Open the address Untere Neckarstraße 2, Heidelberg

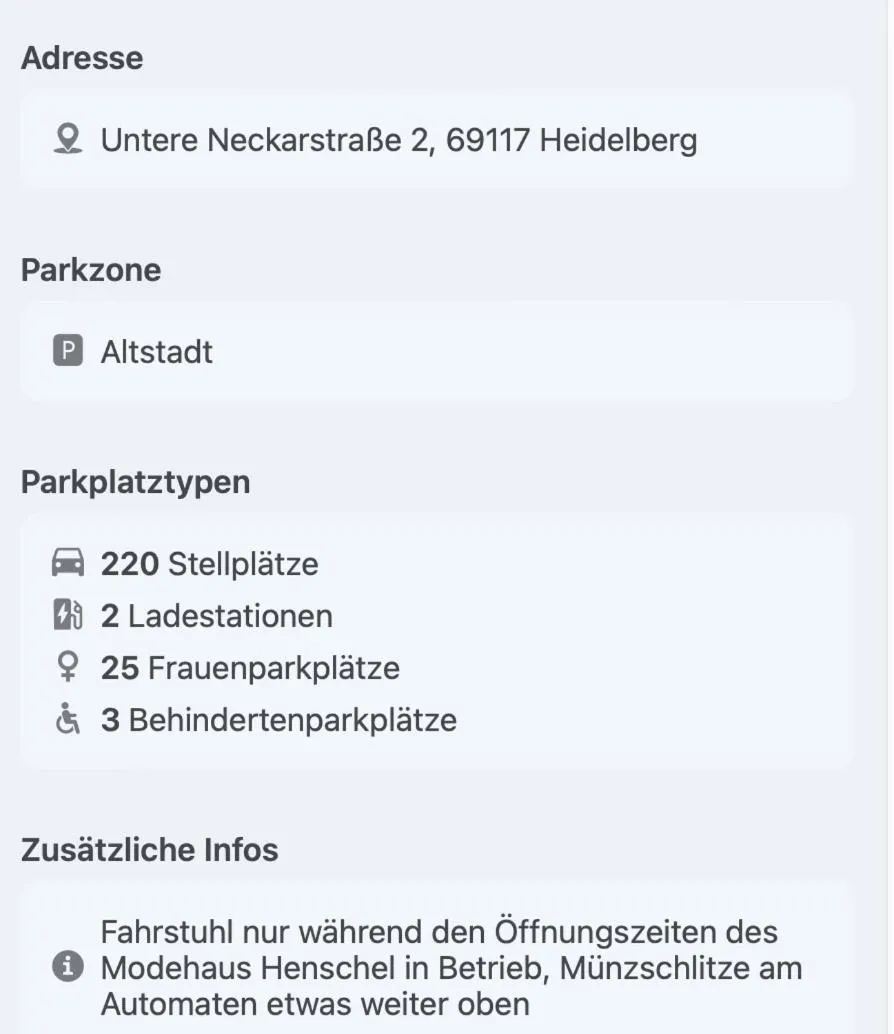click(398, 140)
